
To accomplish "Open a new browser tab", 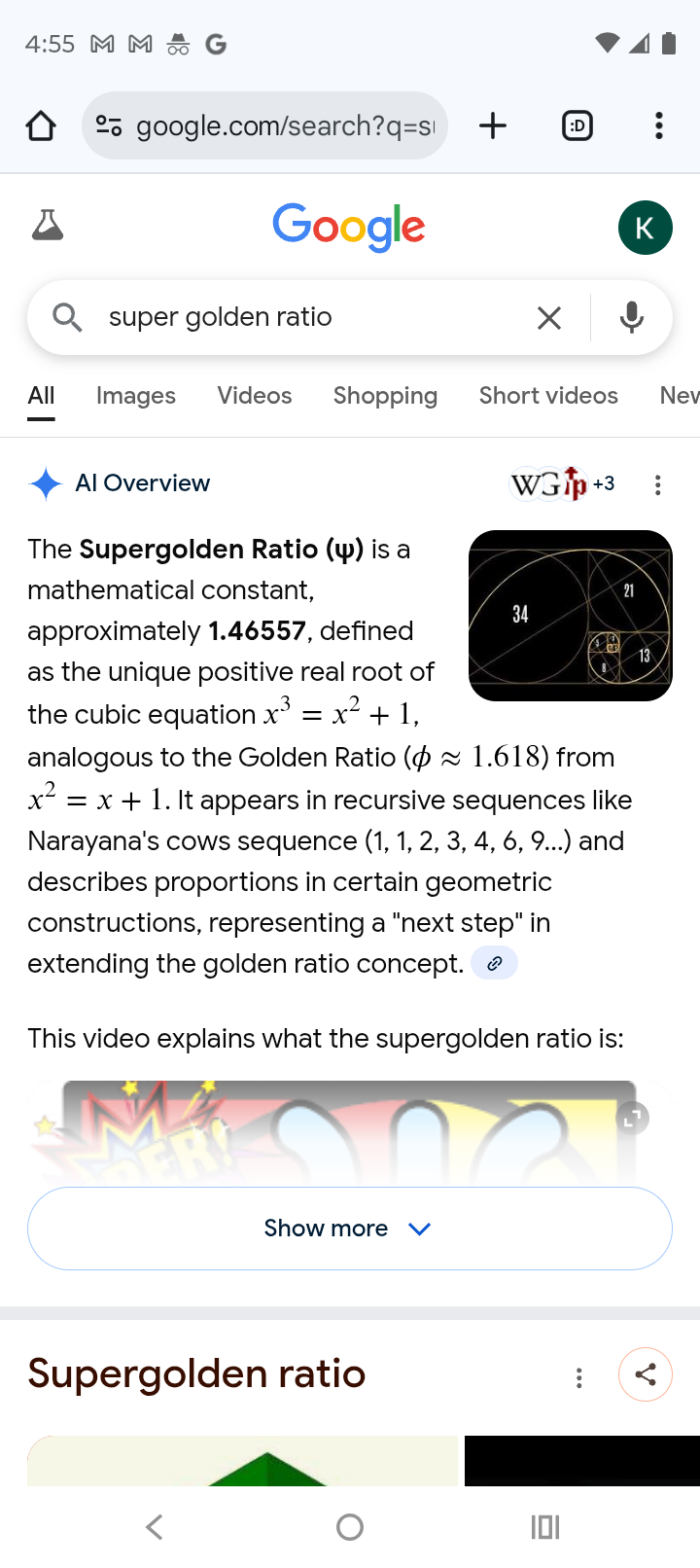I will 493,125.
